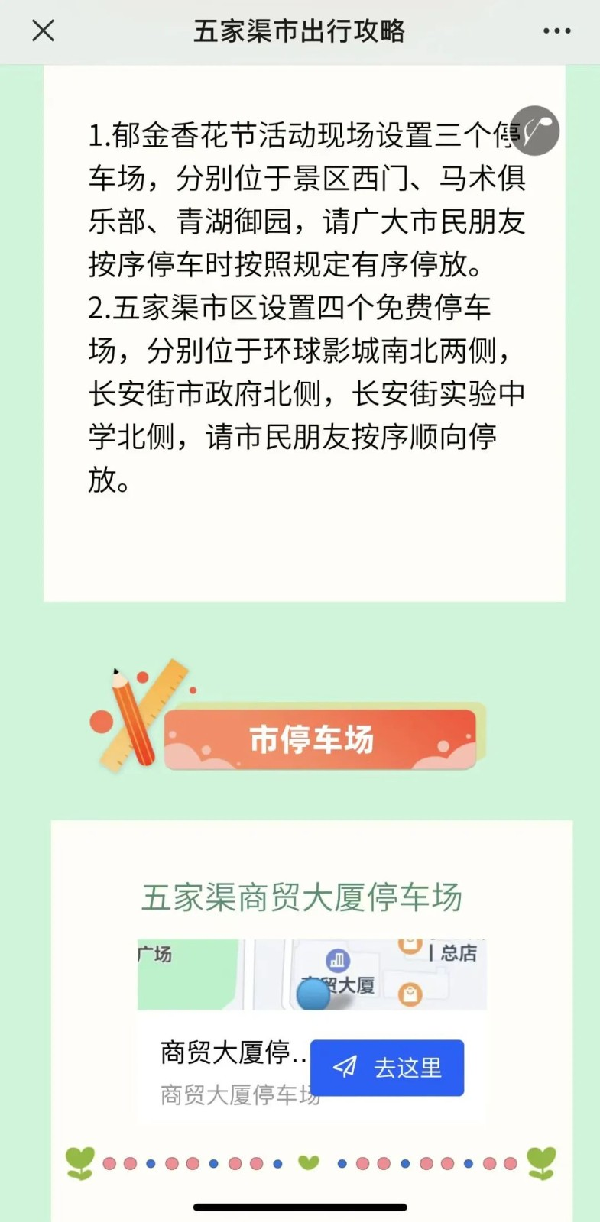Tap the floating round icon beside the text
600x1222 pixels.
pos(535,131)
